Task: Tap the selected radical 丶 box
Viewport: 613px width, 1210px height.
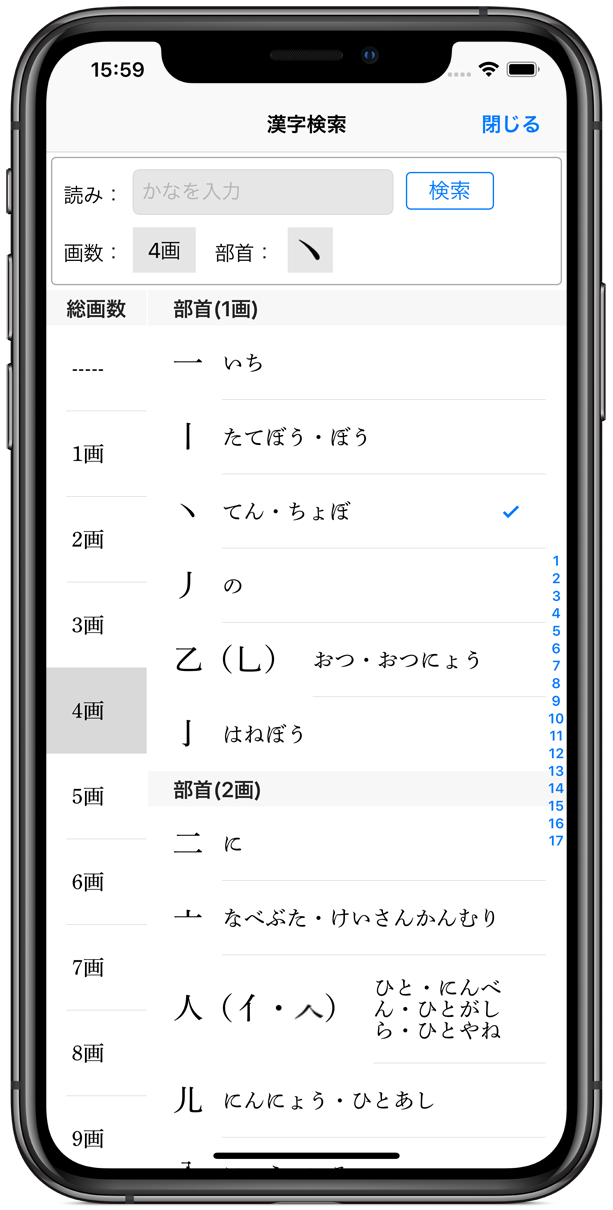Action: pos(310,250)
